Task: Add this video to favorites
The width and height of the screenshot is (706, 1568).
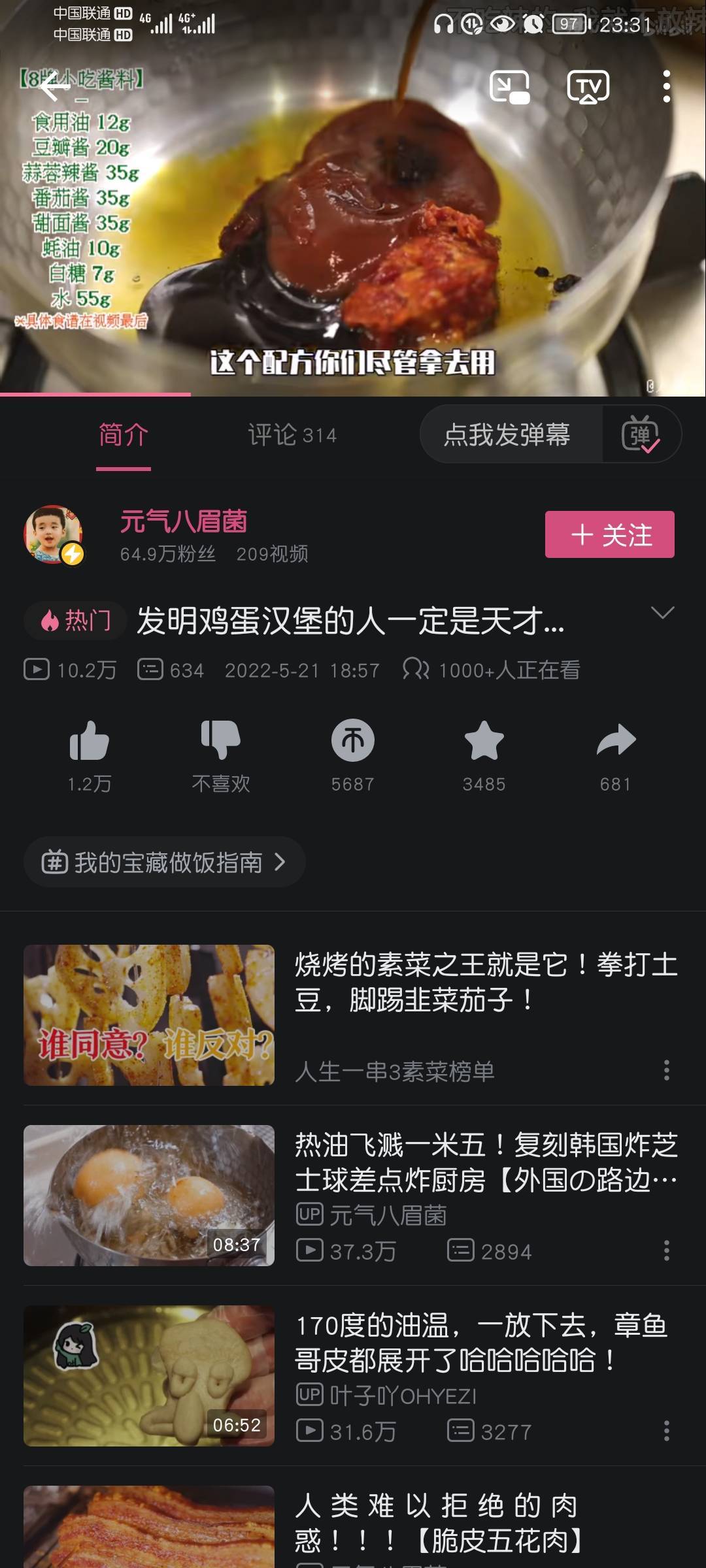Action: (x=484, y=742)
